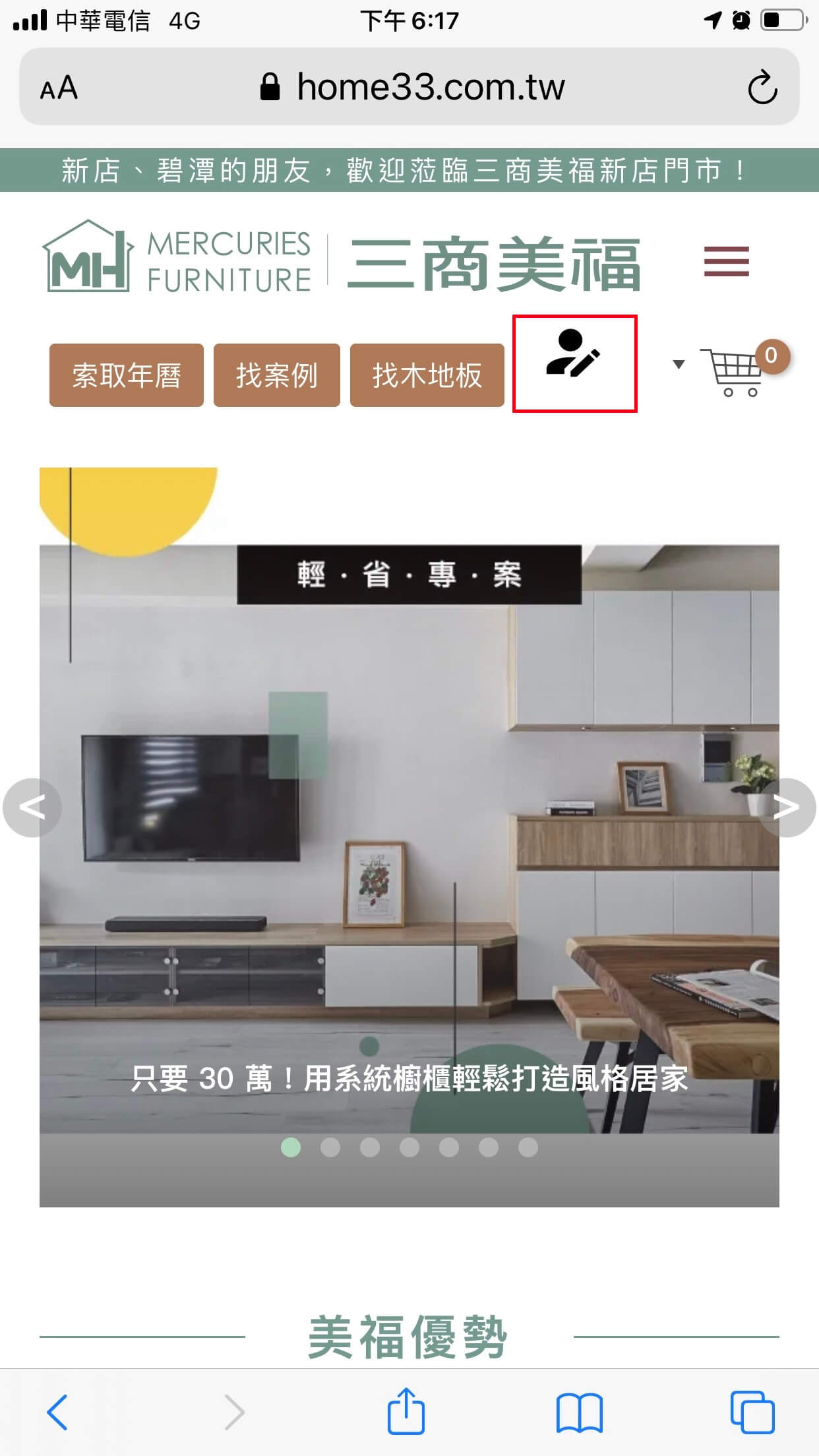Show open Safari tabs
This screenshot has width=819, height=1456.
tap(752, 1412)
